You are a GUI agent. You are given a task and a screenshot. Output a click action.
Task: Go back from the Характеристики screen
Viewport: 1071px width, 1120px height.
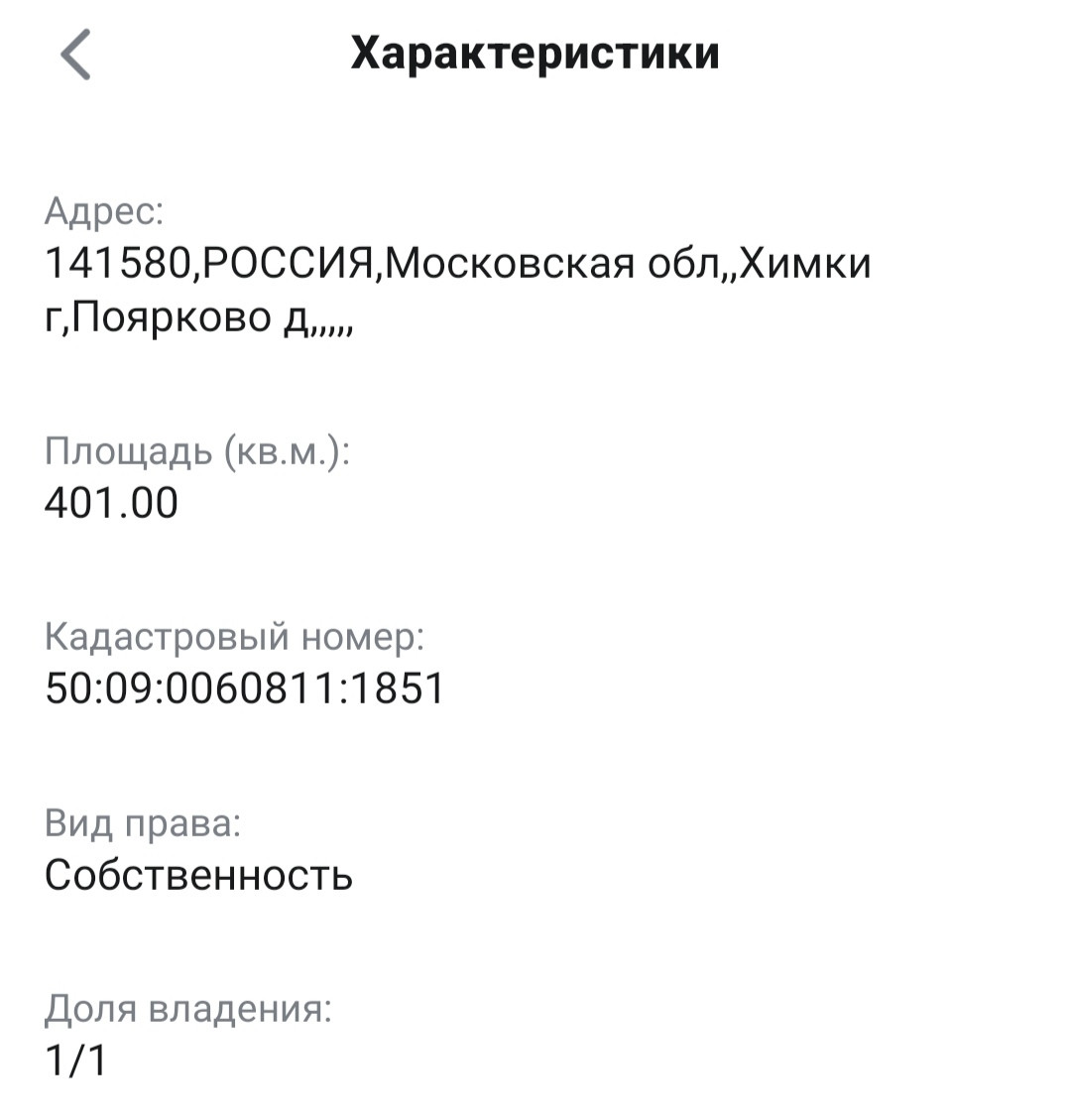(75, 55)
